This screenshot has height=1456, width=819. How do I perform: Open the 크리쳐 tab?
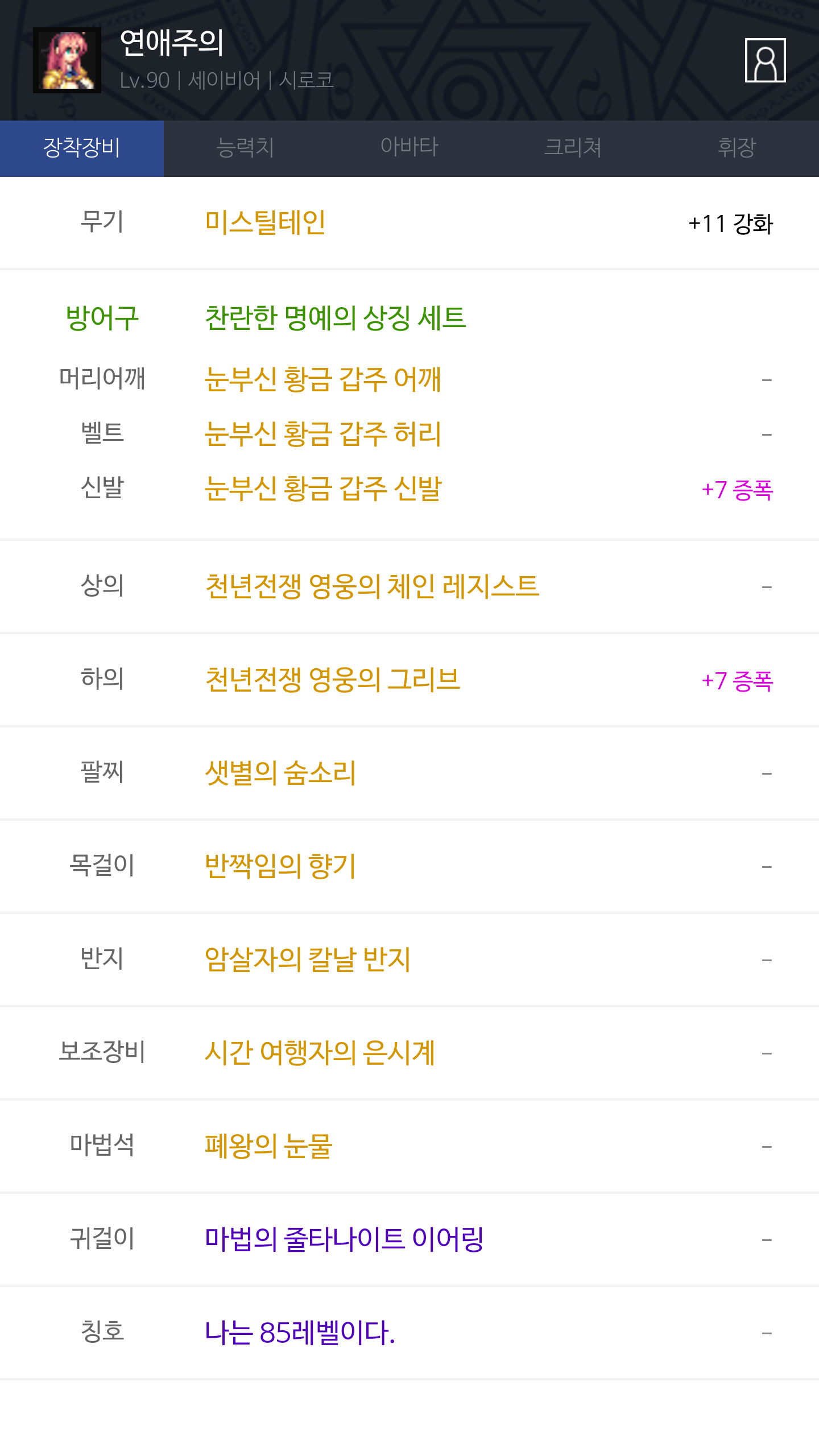573,148
